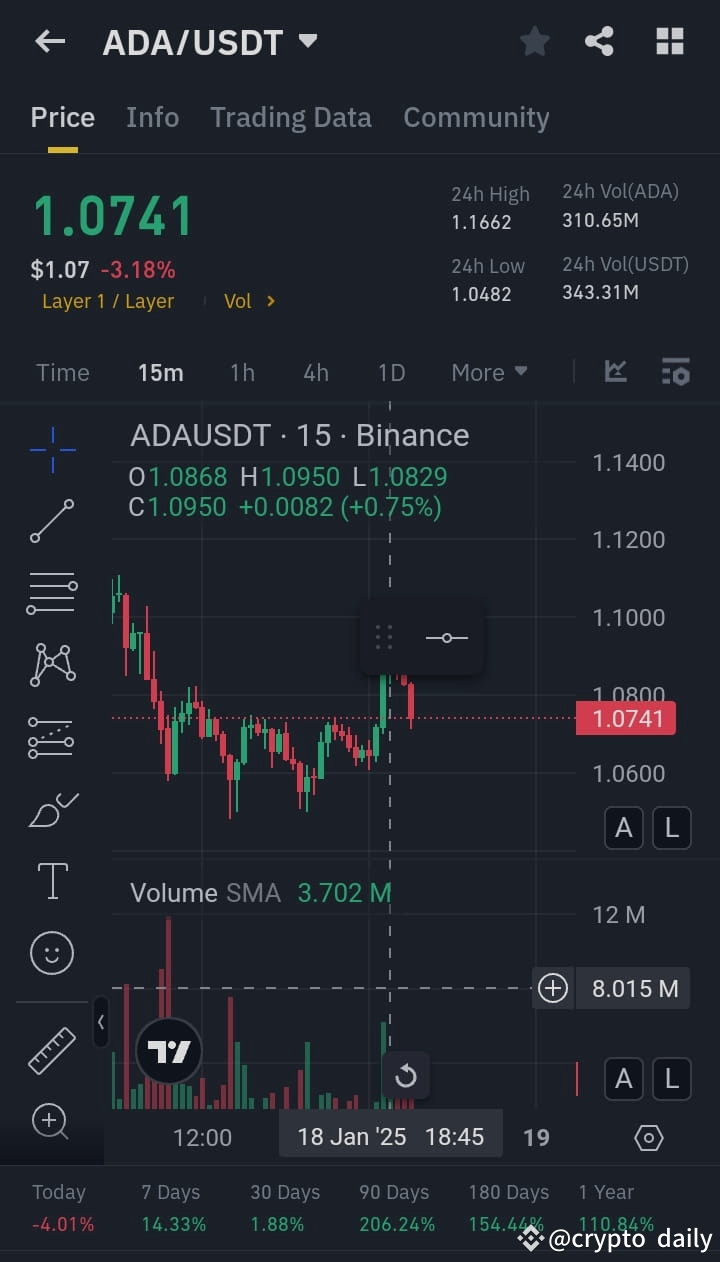Open the ADA/USDT pair selector dropdown
The width and height of the screenshot is (720, 1262).
pos(210,41)
